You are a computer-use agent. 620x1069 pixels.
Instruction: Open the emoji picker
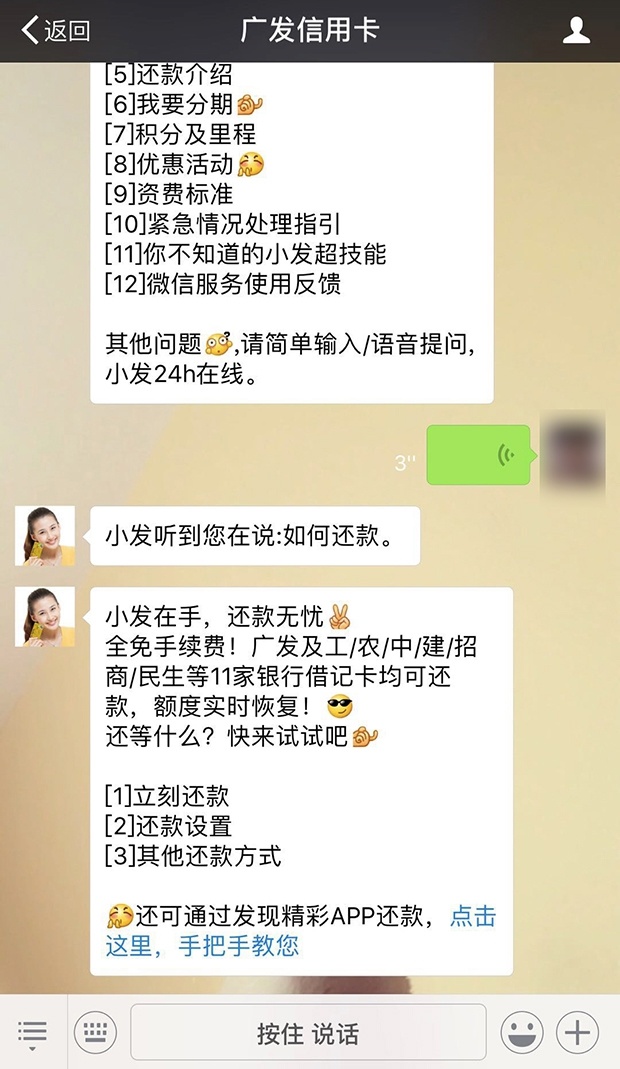[x=521, y=1033]
